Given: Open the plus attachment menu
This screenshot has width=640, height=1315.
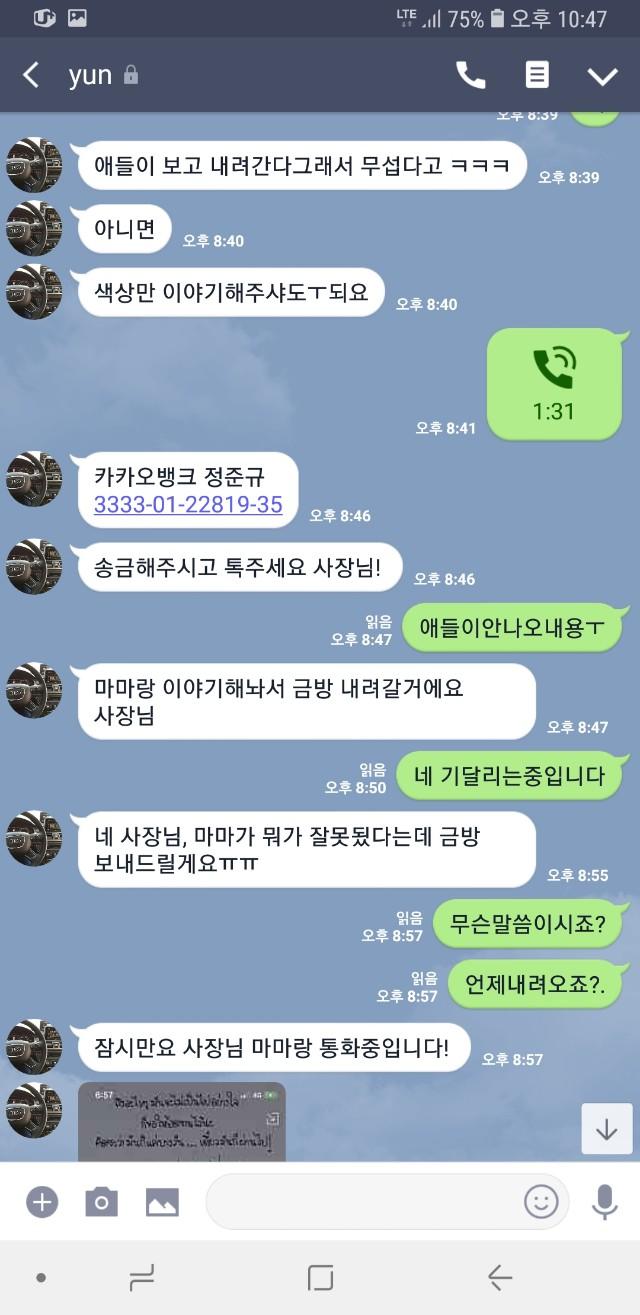Looking at the screenshot, I should 42,1201.
